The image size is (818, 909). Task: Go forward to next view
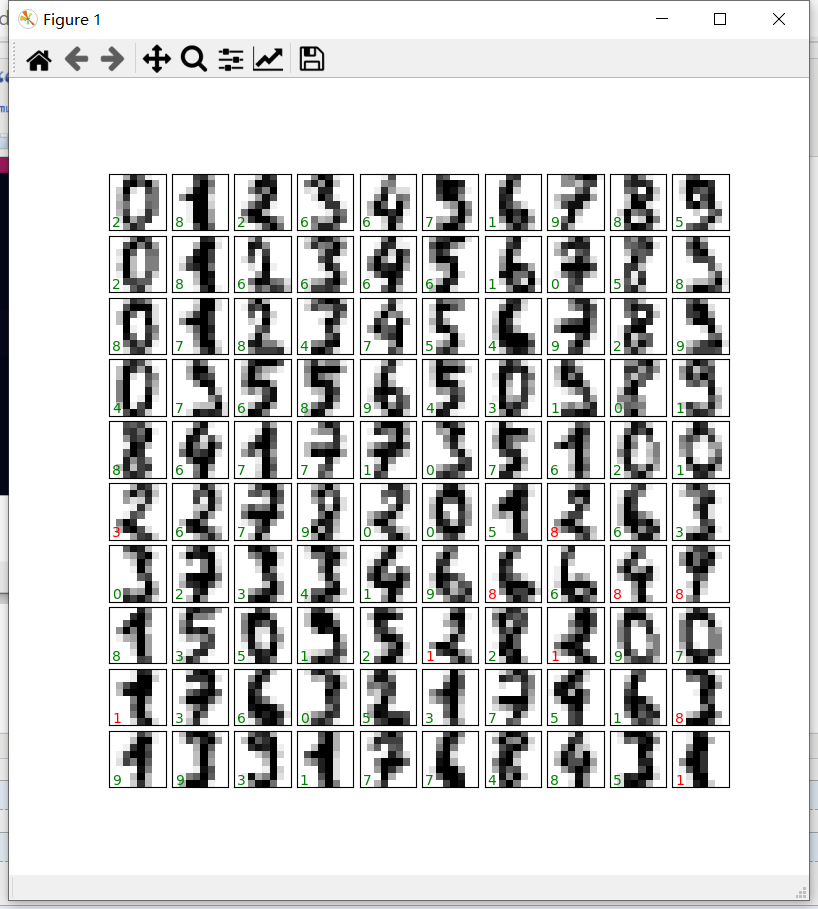113,60
